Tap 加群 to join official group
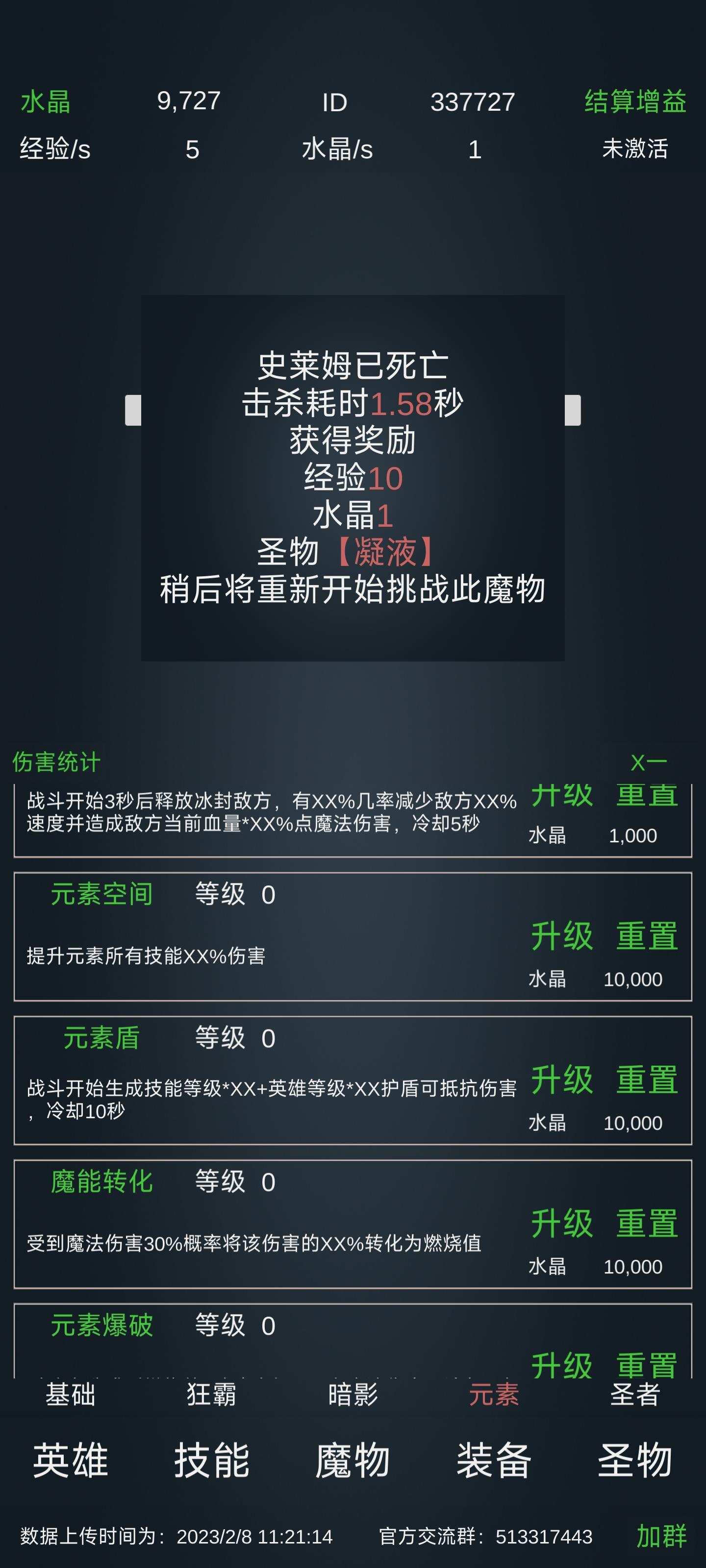This screenshot has height=1568, width=706. tap(661, 1536)
